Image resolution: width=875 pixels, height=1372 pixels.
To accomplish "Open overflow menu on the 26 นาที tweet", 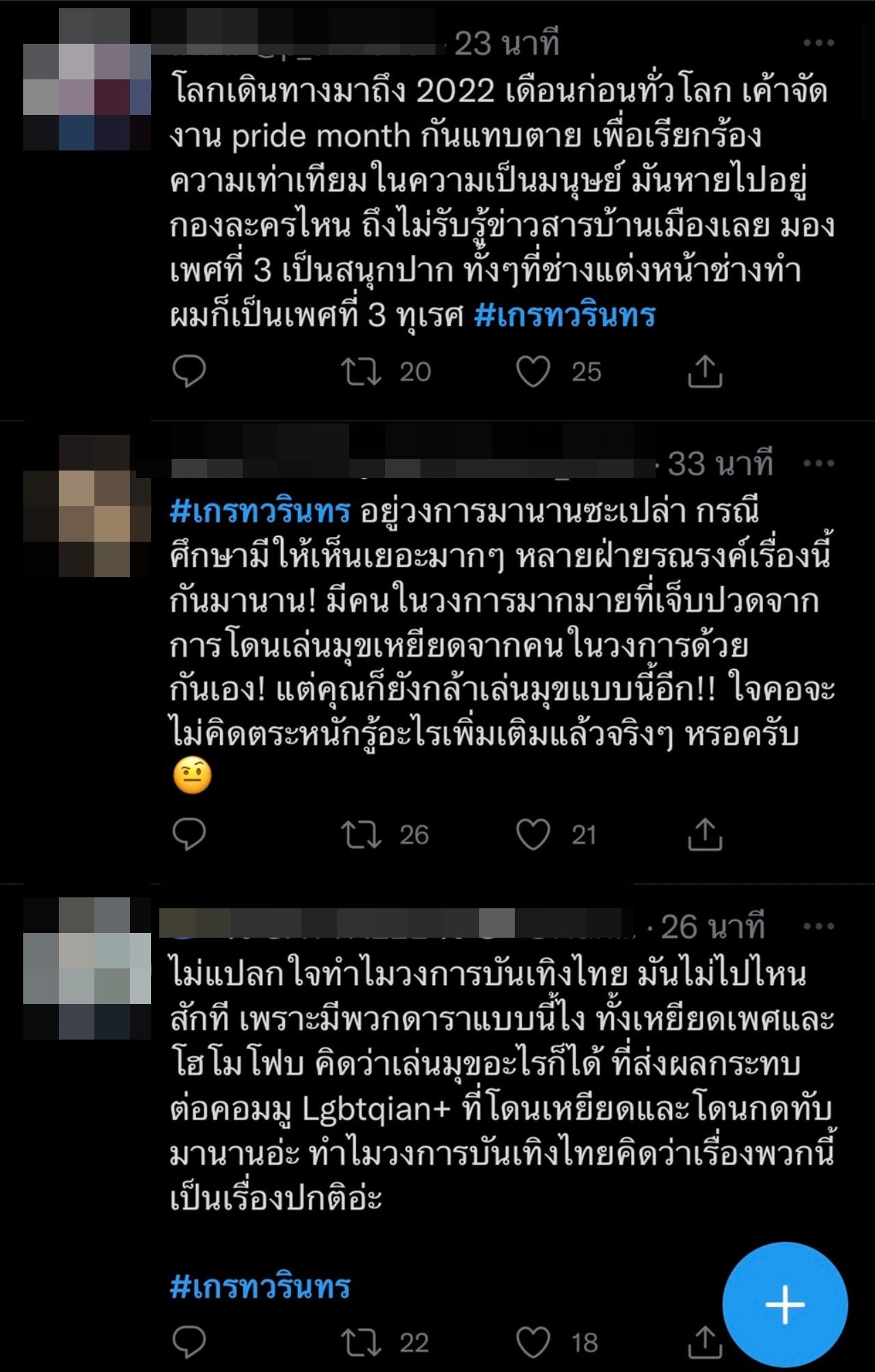I will pyautogui.click(x=818, y=927).
